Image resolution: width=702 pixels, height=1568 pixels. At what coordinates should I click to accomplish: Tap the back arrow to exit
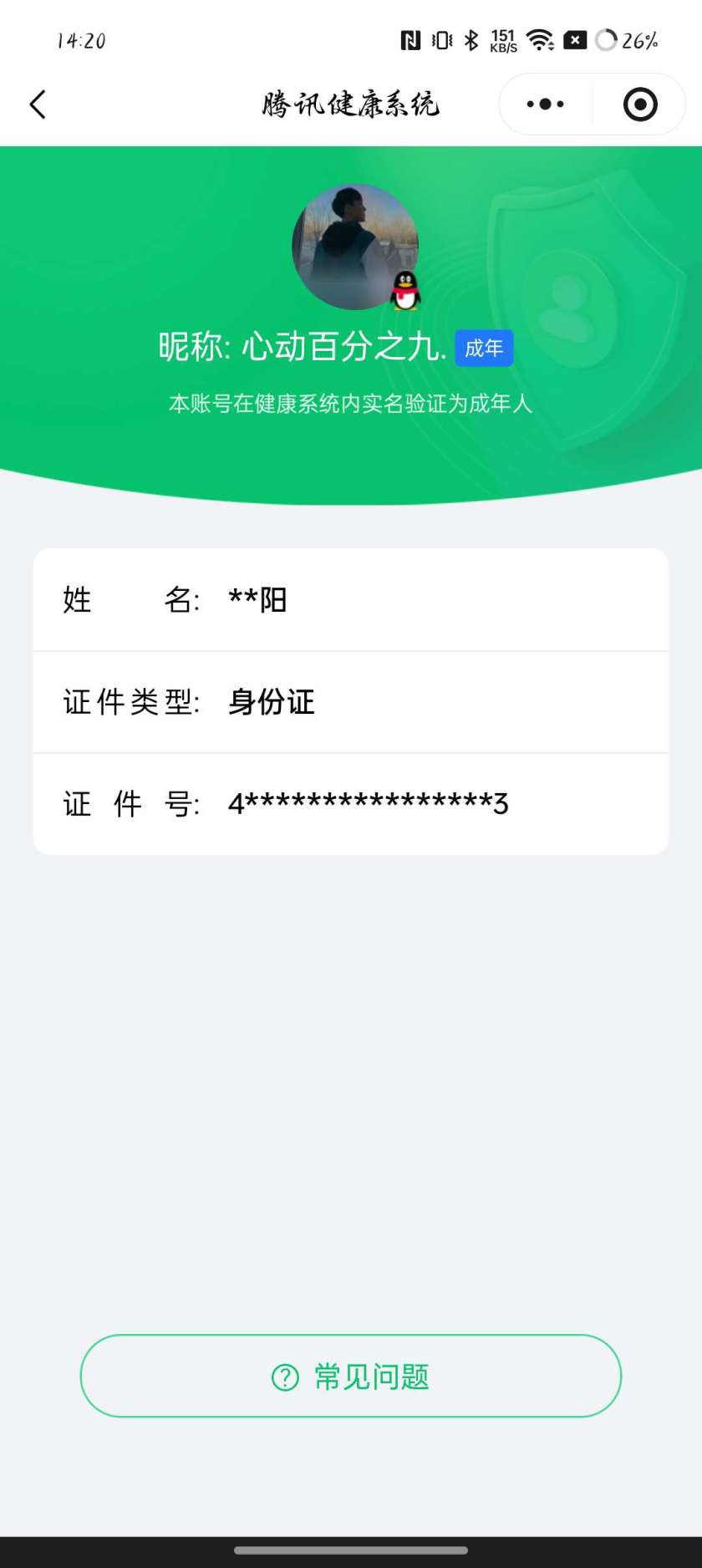coord(37,104)
